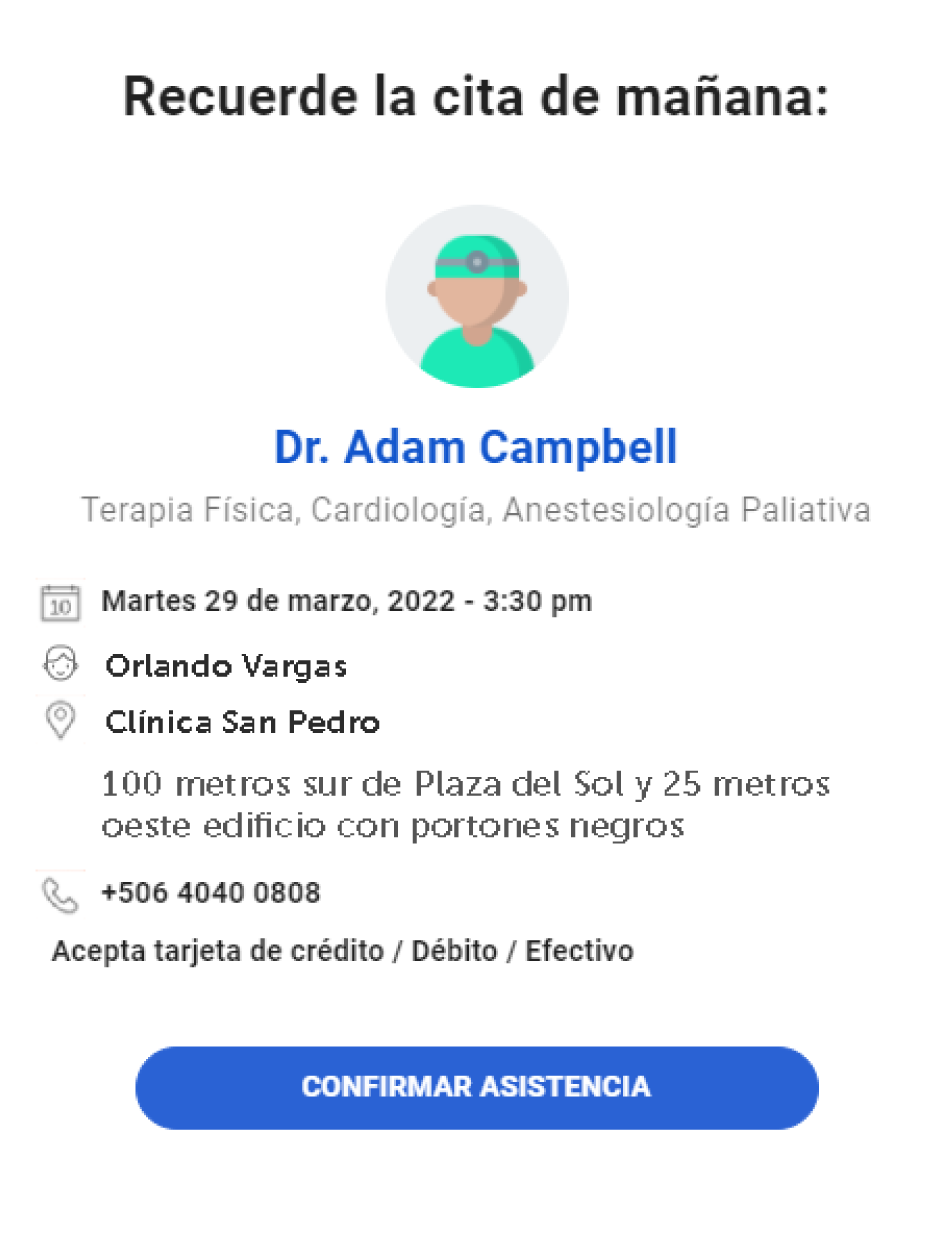Click the phone icon beside the contact number
This screenshot has width=948, height=1253.
point(60,893)
